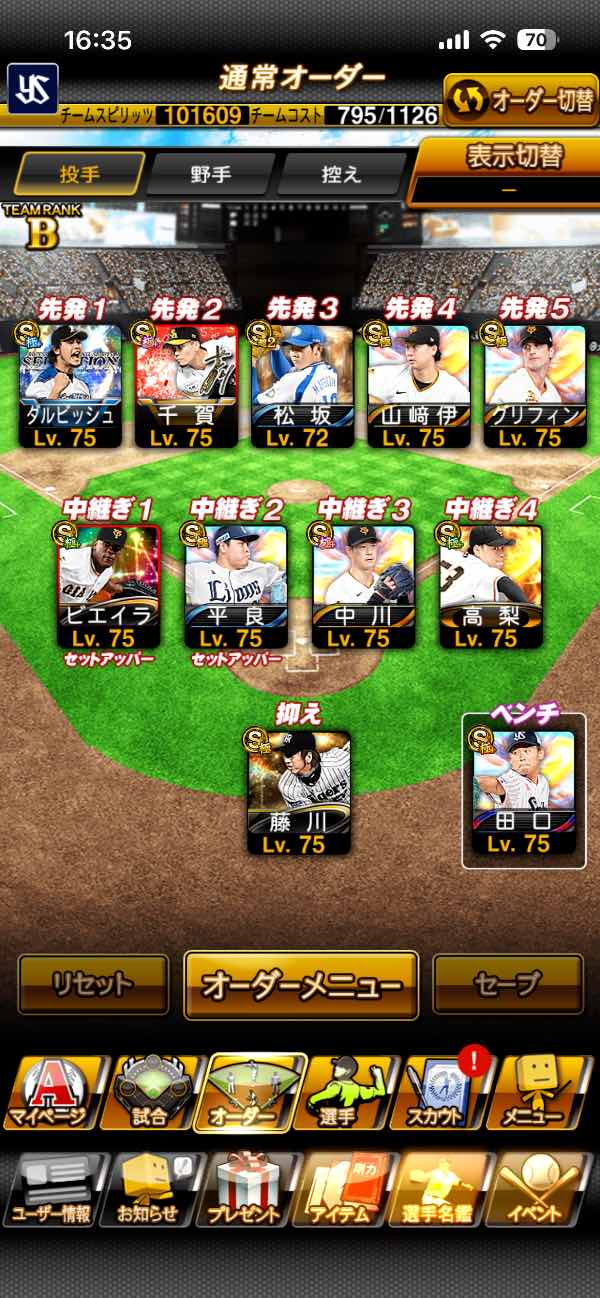Viewport: 600px width, 1298px height.
Task: Go to マイページ
Action: (50, 1092)
